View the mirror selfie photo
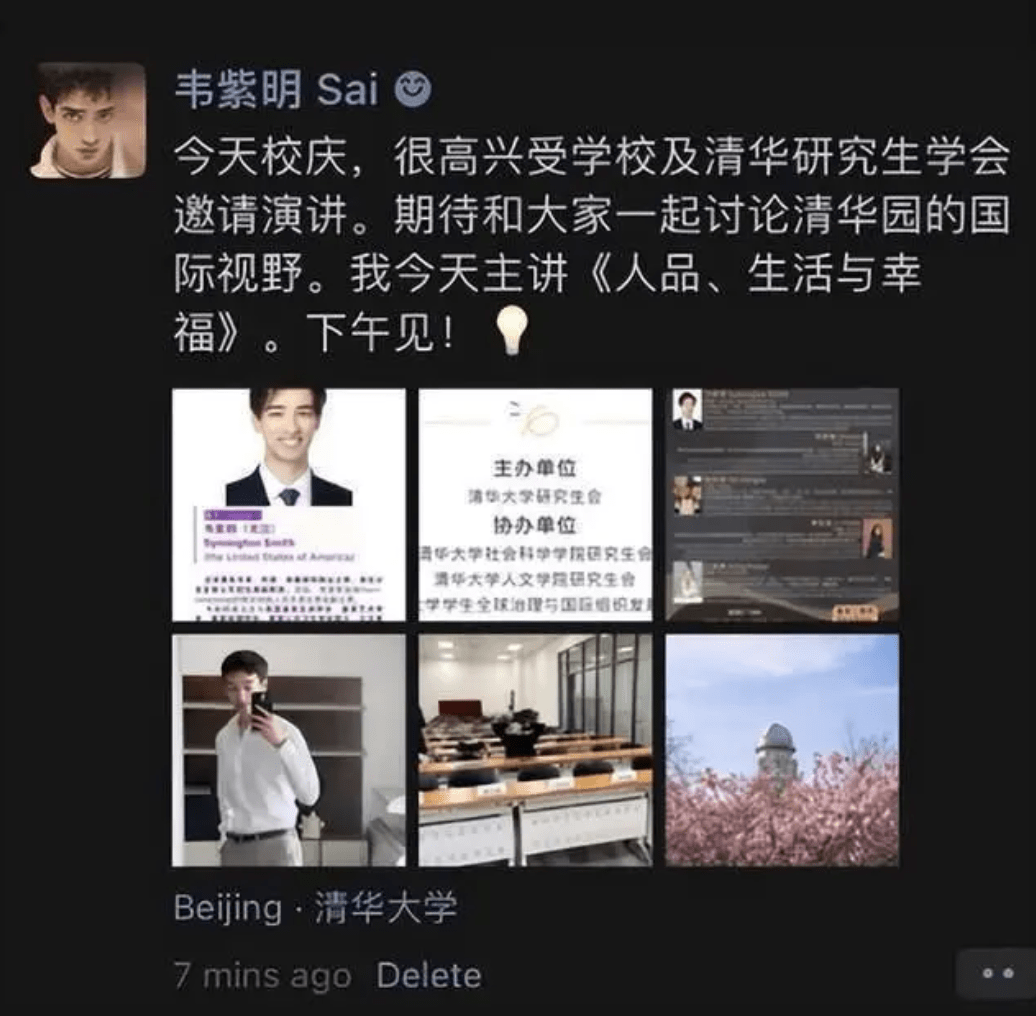Screen dimensions: 1036x1016 (x=289, y=750)
